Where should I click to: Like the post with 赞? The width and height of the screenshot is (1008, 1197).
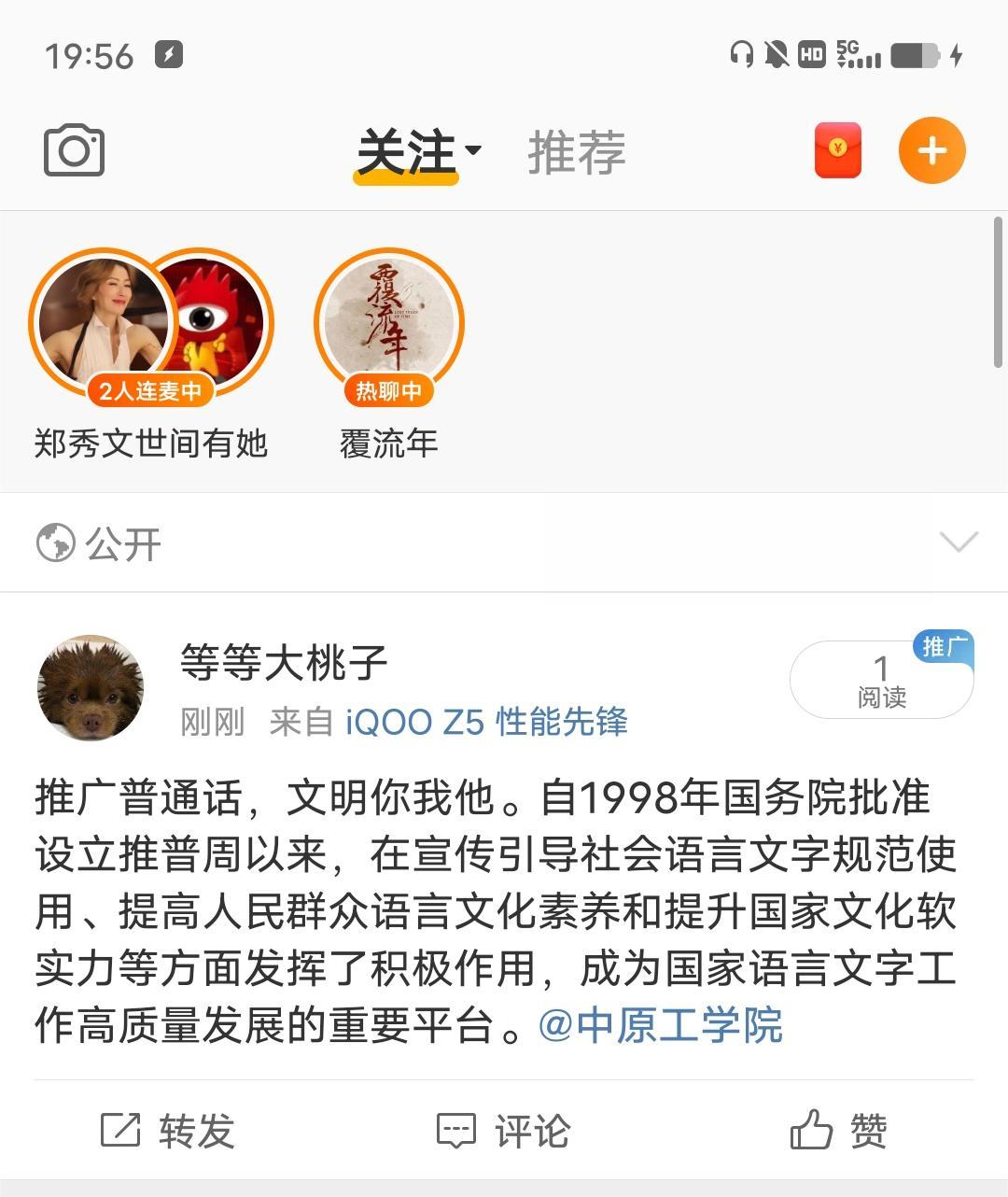click(837, 1131)
